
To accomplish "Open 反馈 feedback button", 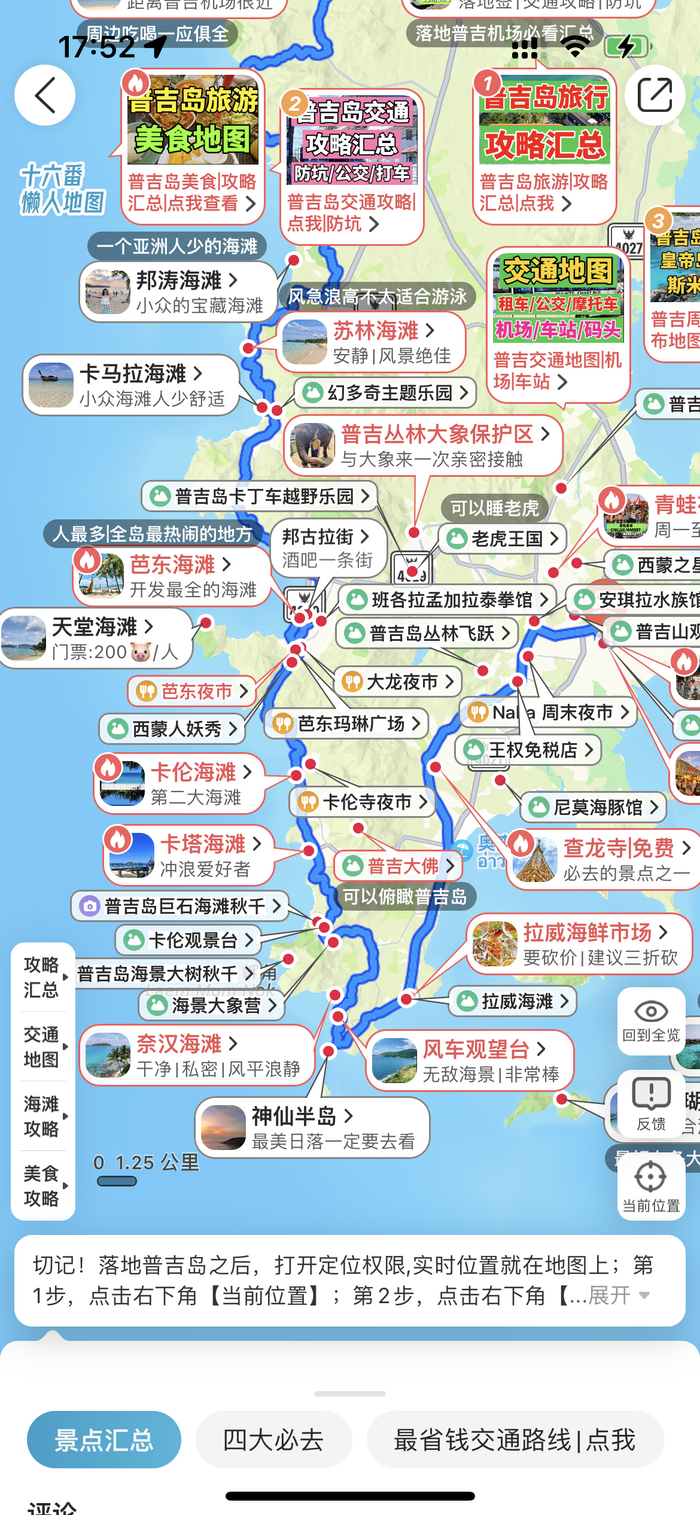I will (x=651, y=1103).
